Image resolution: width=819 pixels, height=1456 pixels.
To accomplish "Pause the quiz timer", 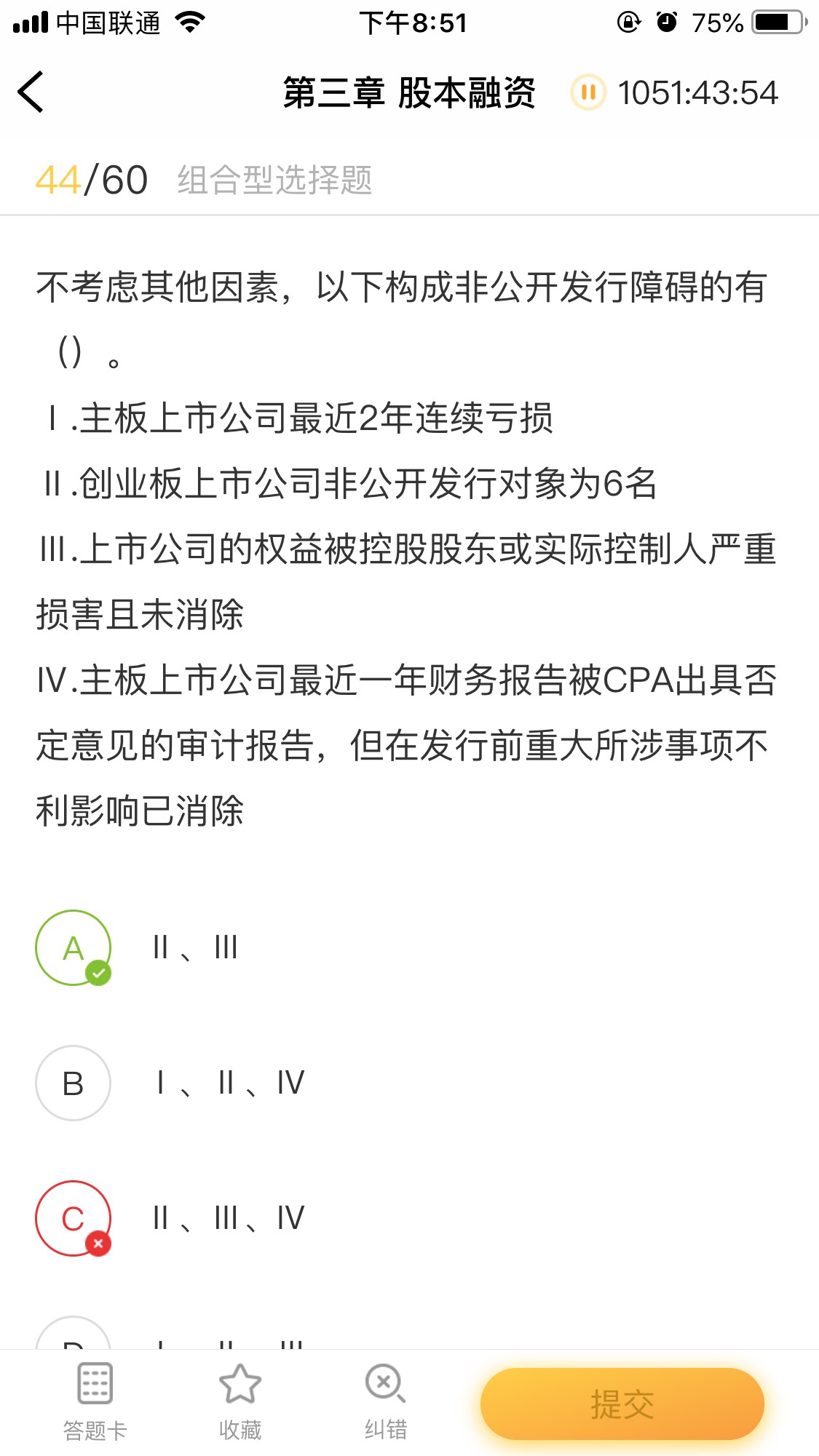I will (x=588, y=92).
